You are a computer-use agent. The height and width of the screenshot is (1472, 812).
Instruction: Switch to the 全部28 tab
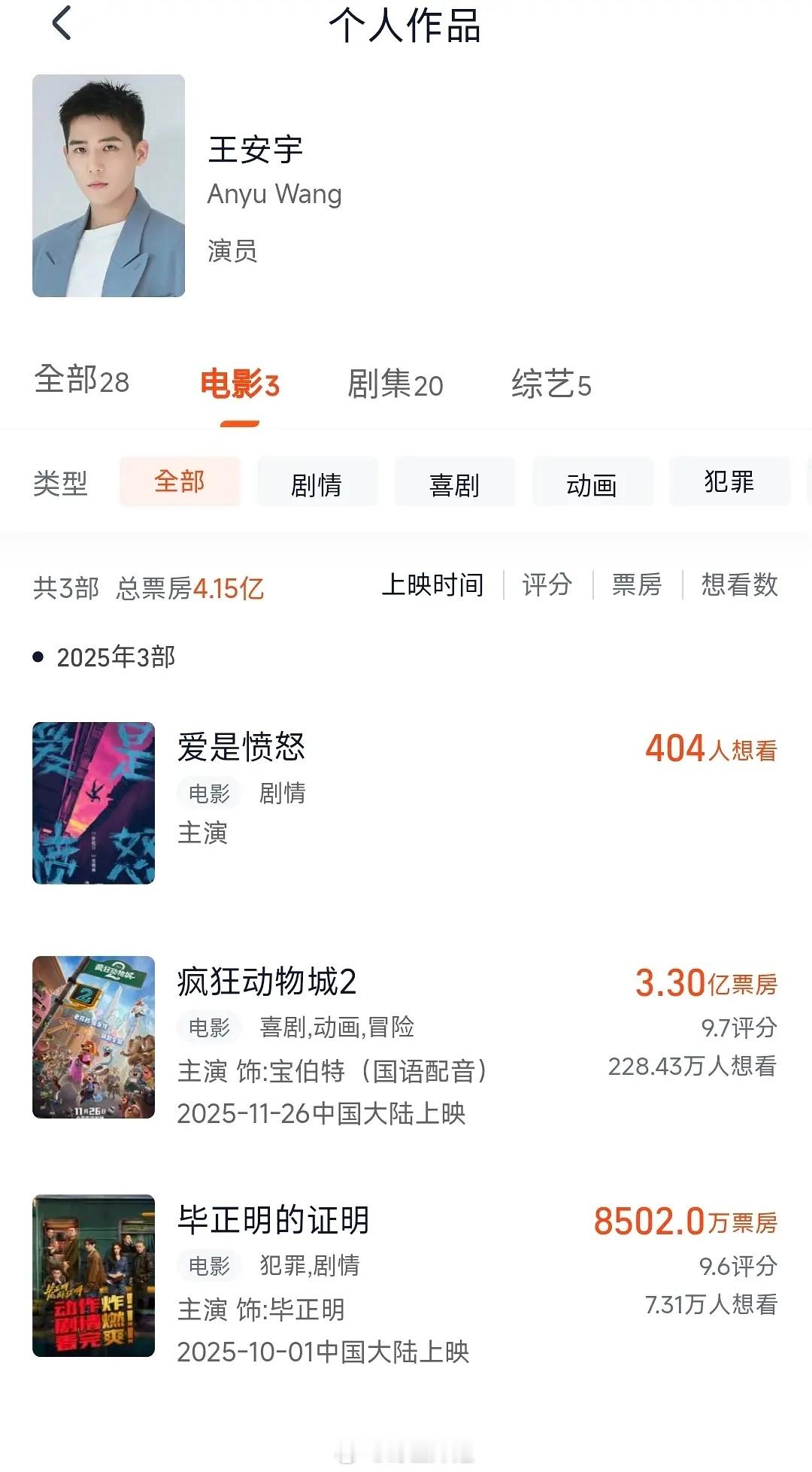pyautogui.click(x=81, y=384)
